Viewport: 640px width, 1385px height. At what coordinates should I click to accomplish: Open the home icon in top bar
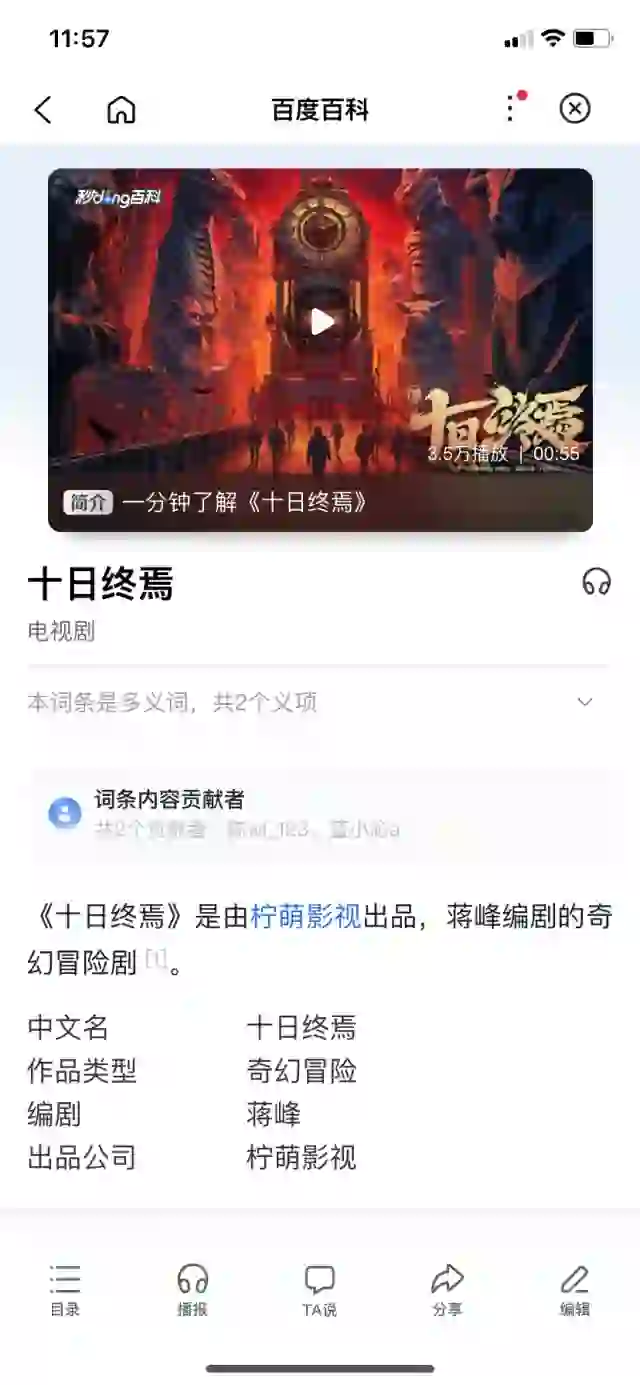point(121,109)
